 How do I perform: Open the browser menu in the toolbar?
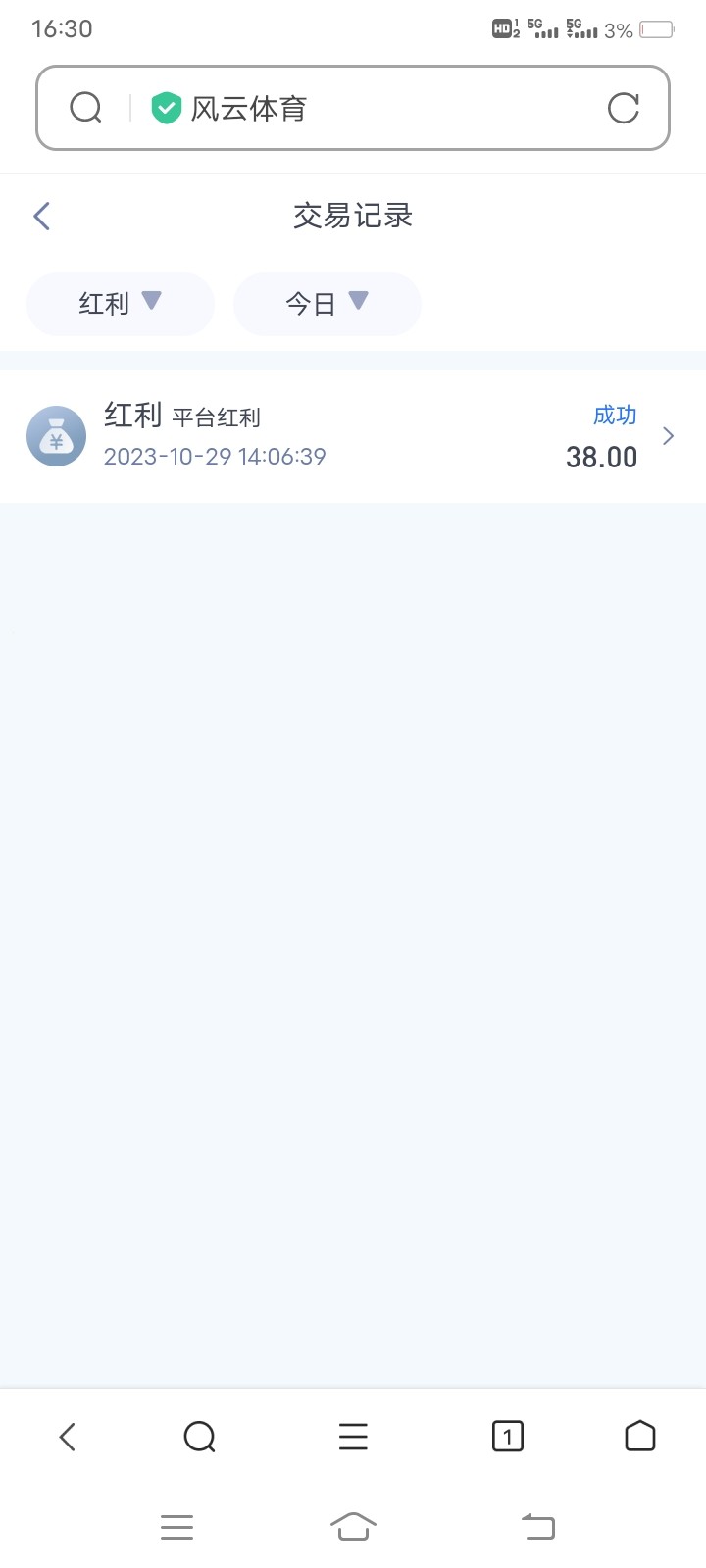coord(353,1437)
